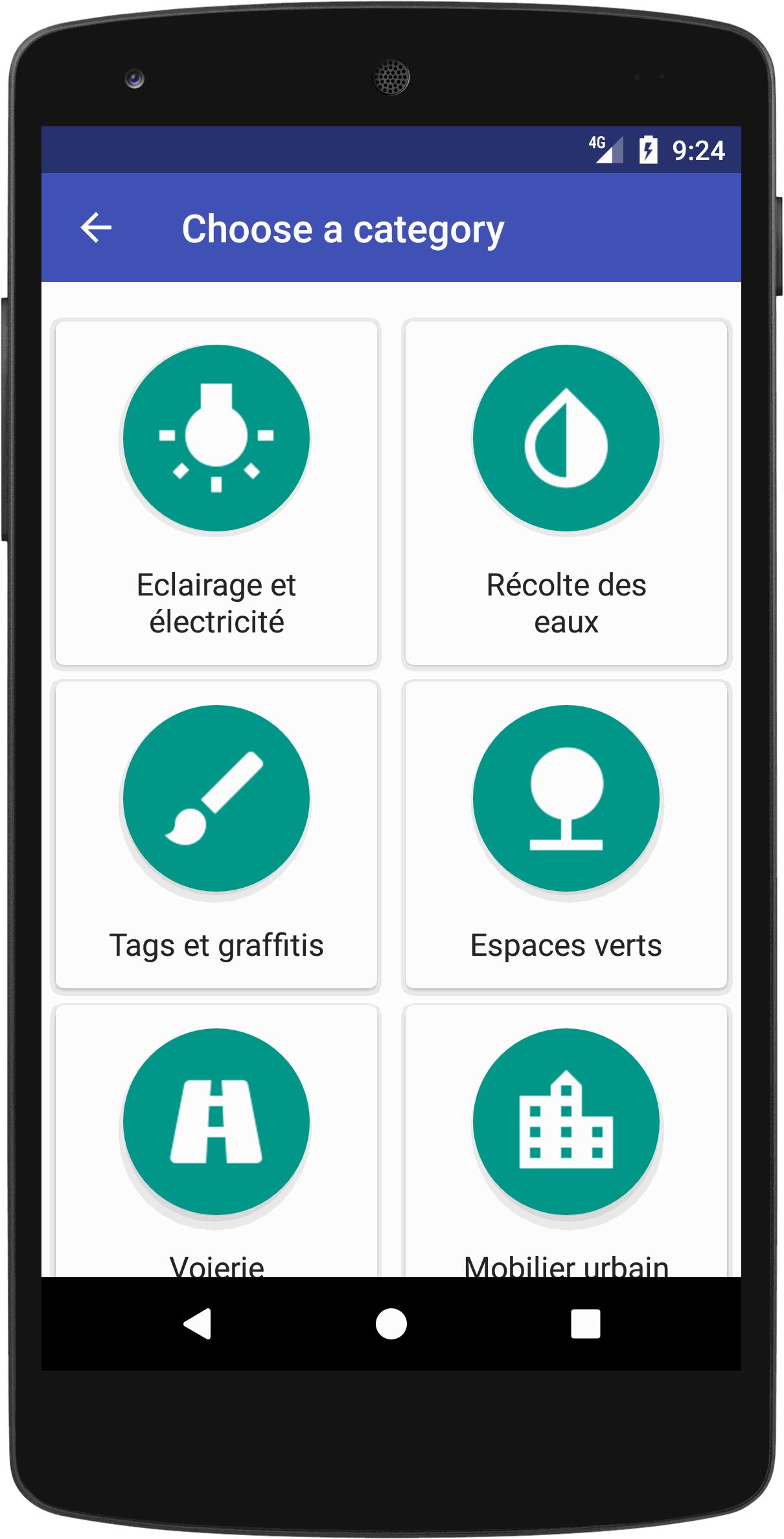Select the Voierie category card
The height and width of the screenshot is (1539, 784).
216,1140
